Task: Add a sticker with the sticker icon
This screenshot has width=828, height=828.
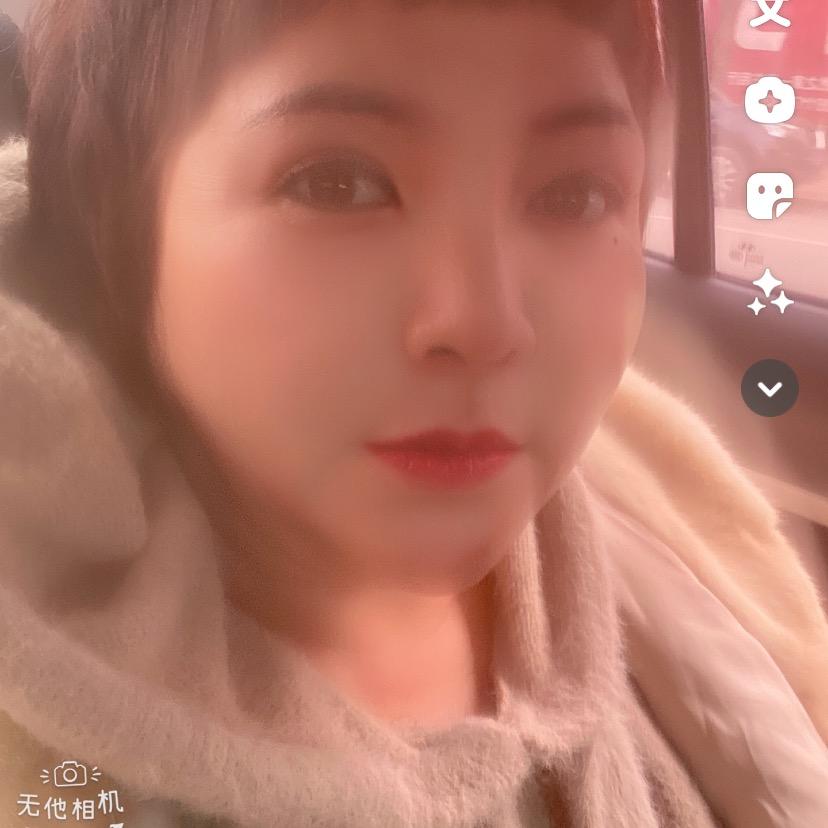Action: [769, 195]
